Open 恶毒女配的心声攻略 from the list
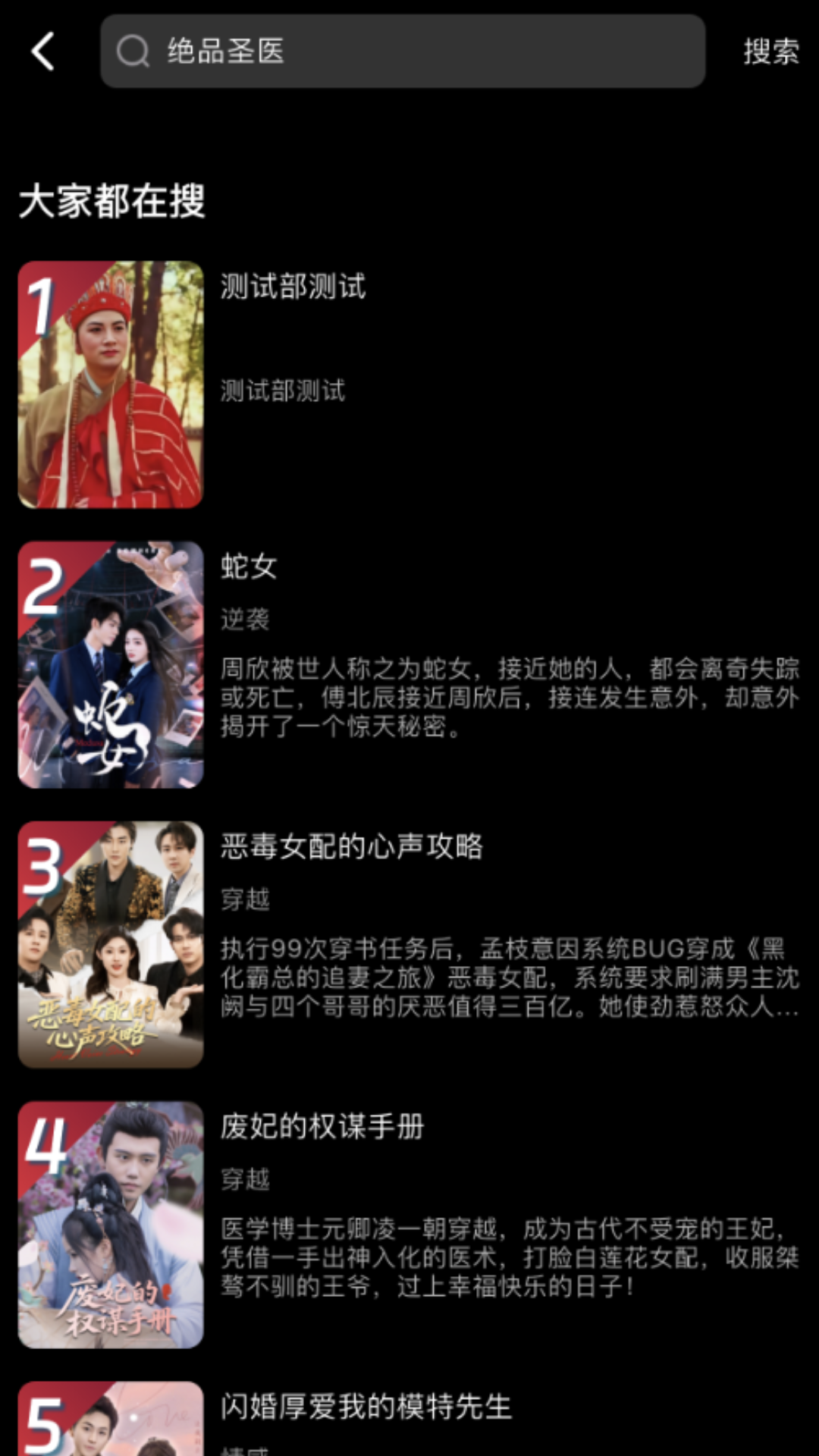This screenshot has height=1456, width=819. (x=351, y=846)
